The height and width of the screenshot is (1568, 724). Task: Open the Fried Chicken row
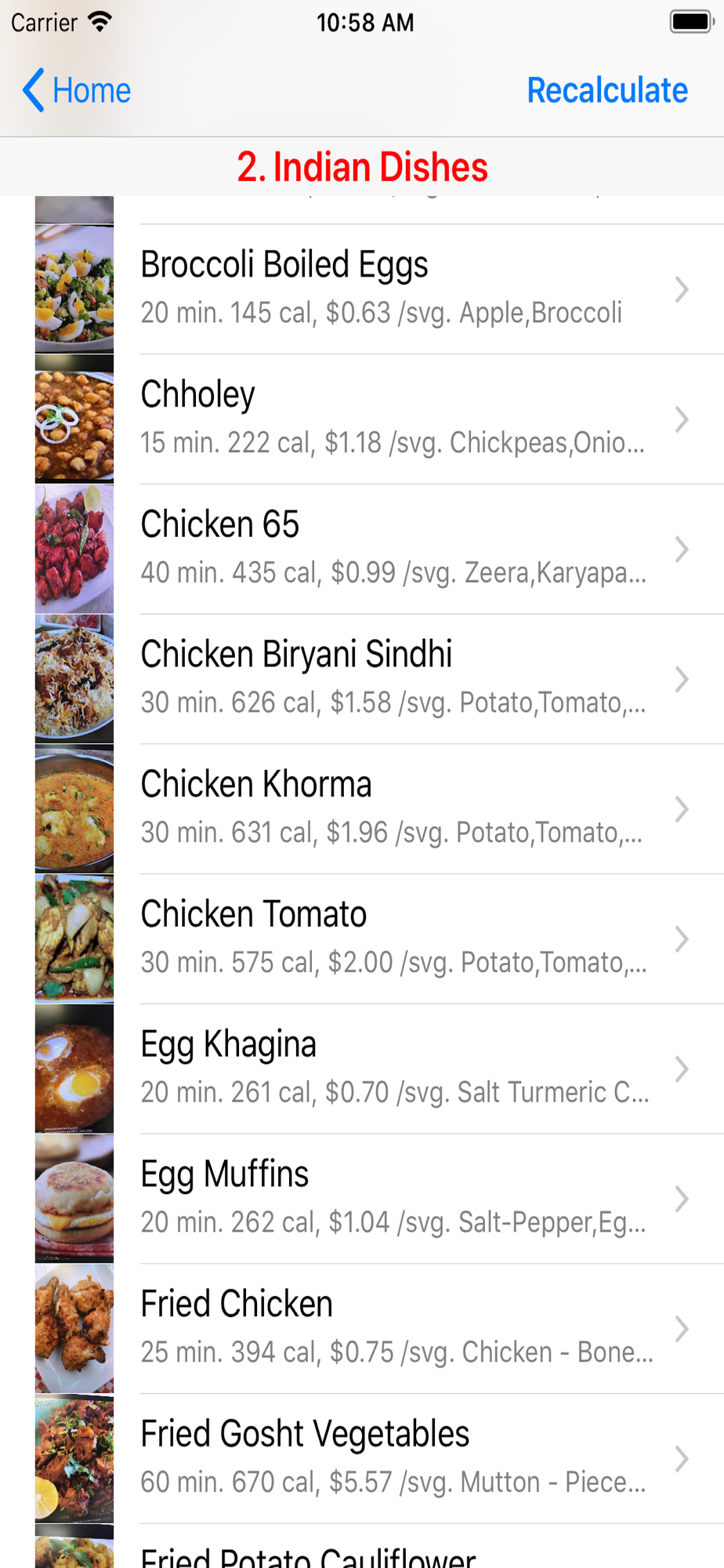(392, 1329)
